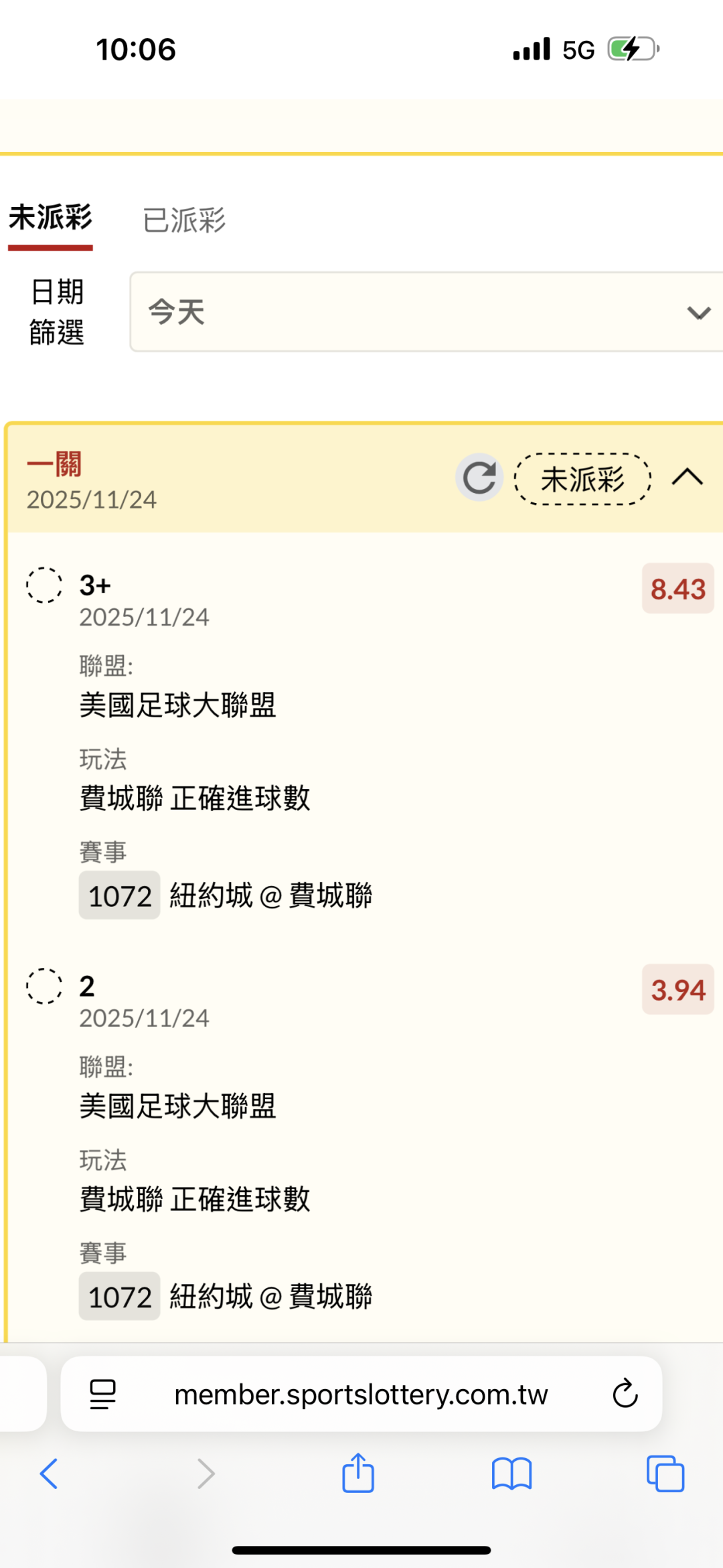Tap the address bar showing member.sportslottery.com.tw
This screenshot has height=1568, width=723.
pos(361,1395)
